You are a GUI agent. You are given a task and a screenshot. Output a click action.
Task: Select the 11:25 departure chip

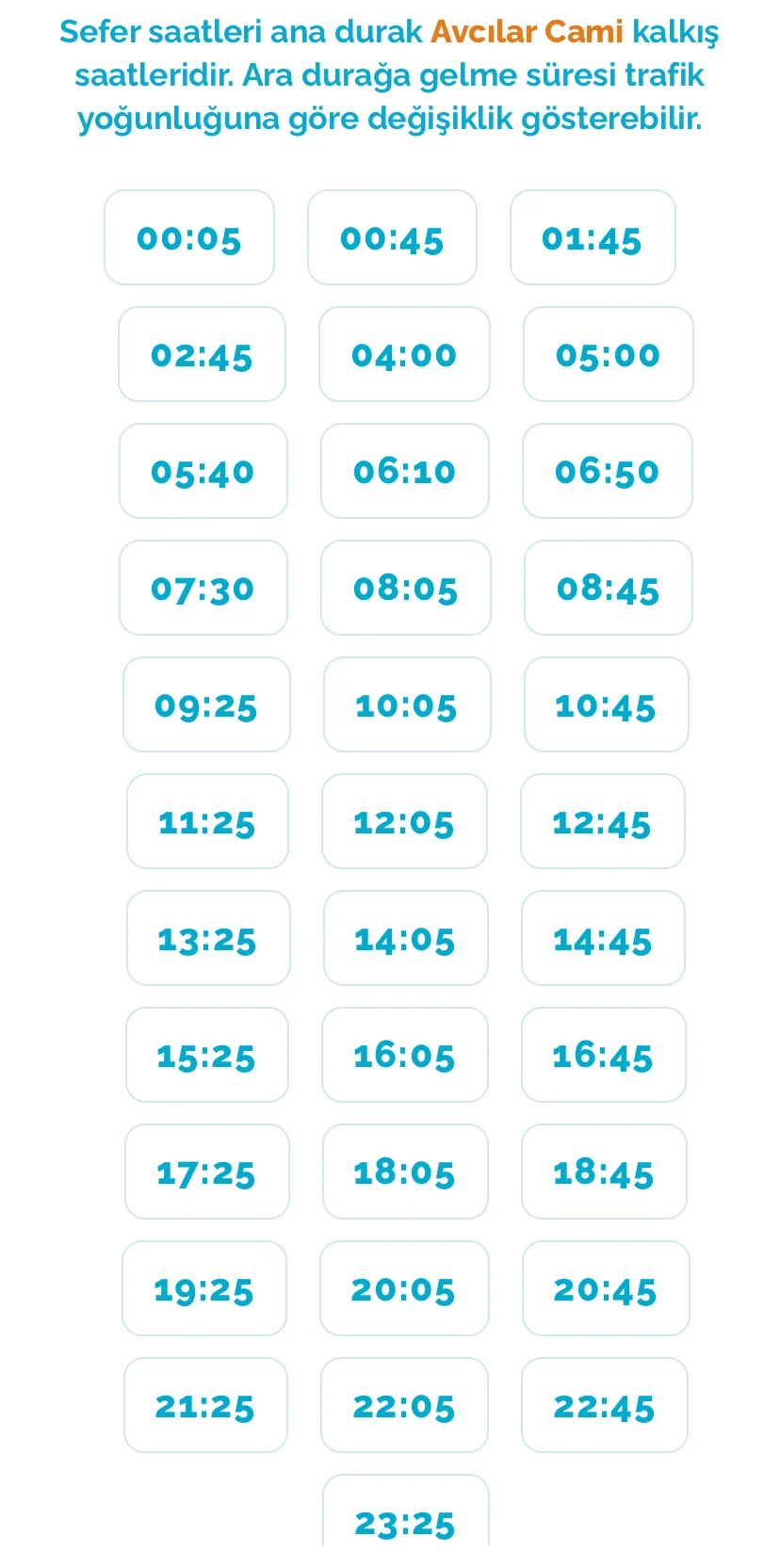[x=207, y=821]
